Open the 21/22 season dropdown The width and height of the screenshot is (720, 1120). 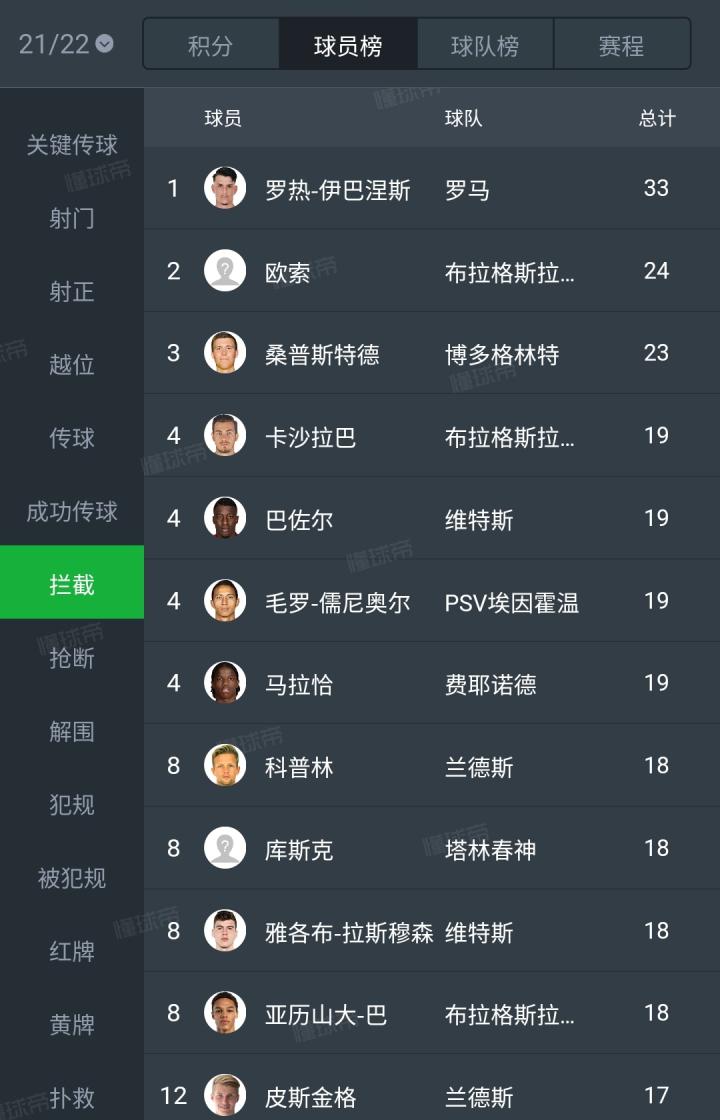tap(66, 44)
